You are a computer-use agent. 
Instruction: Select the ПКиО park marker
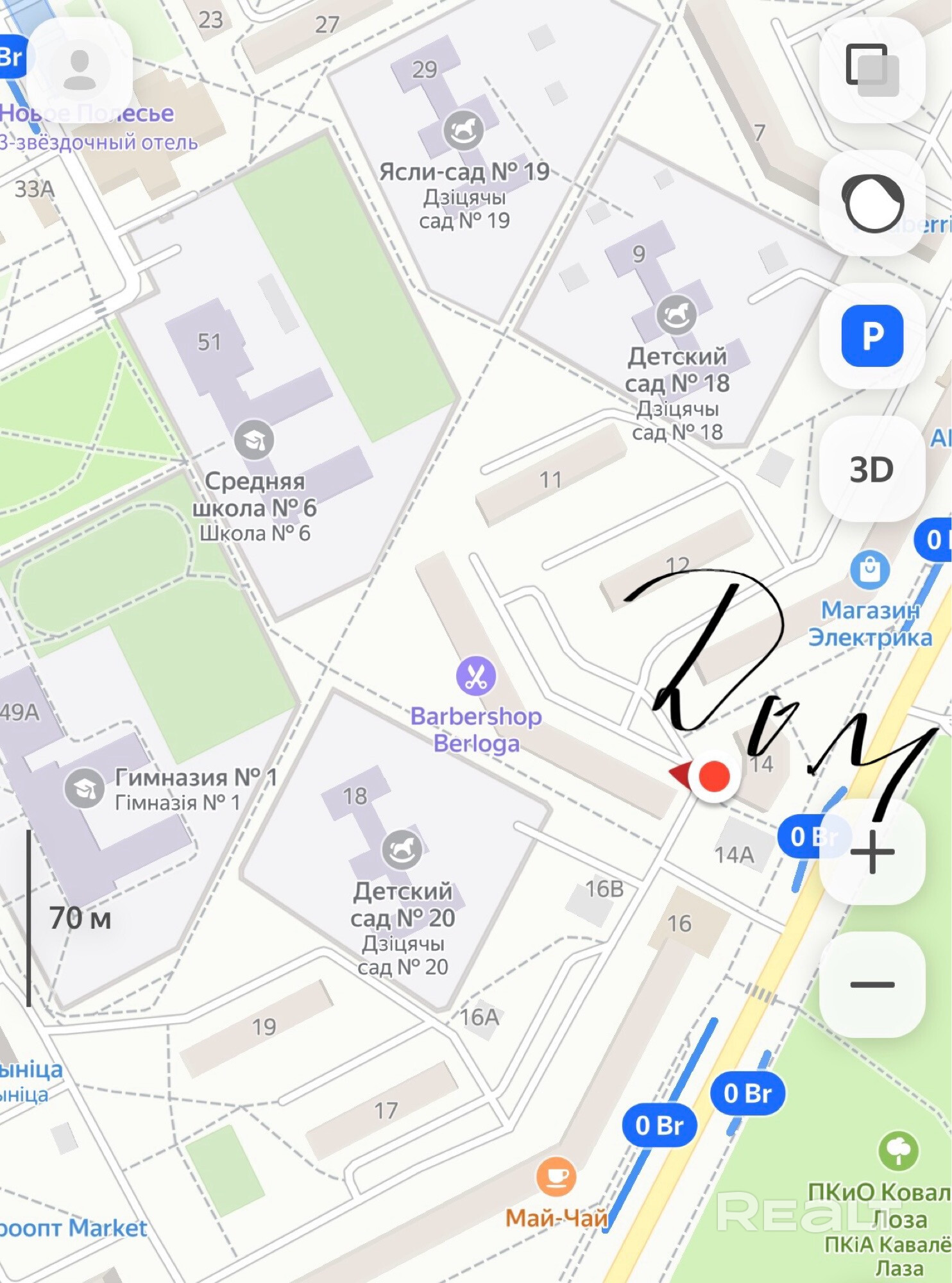(898, 1151)
